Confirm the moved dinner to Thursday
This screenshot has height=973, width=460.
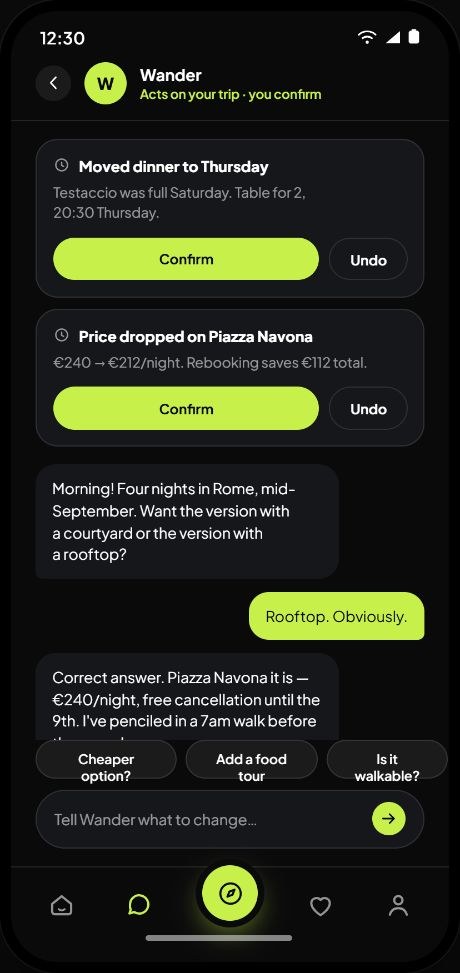(x=186, y=259)
